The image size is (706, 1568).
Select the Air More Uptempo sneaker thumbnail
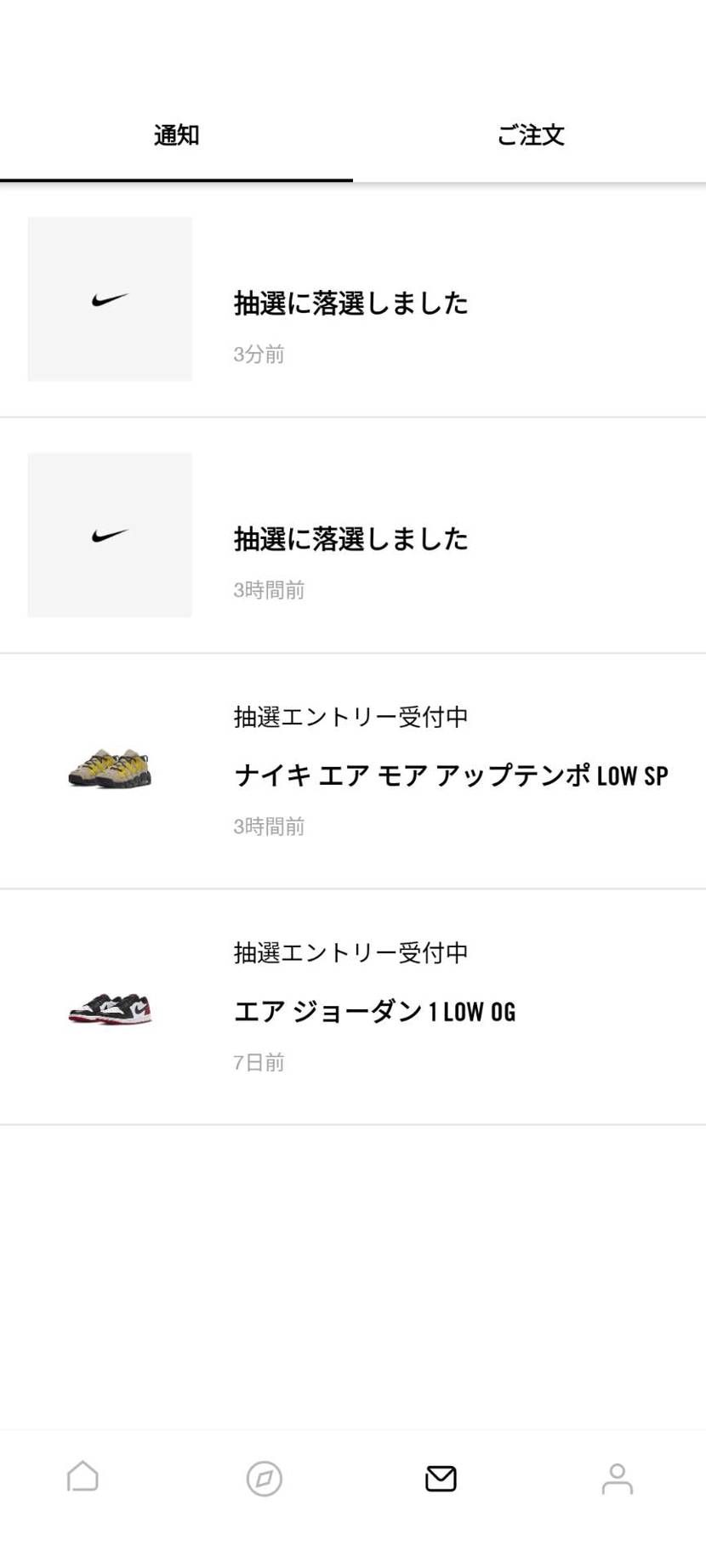109,770
